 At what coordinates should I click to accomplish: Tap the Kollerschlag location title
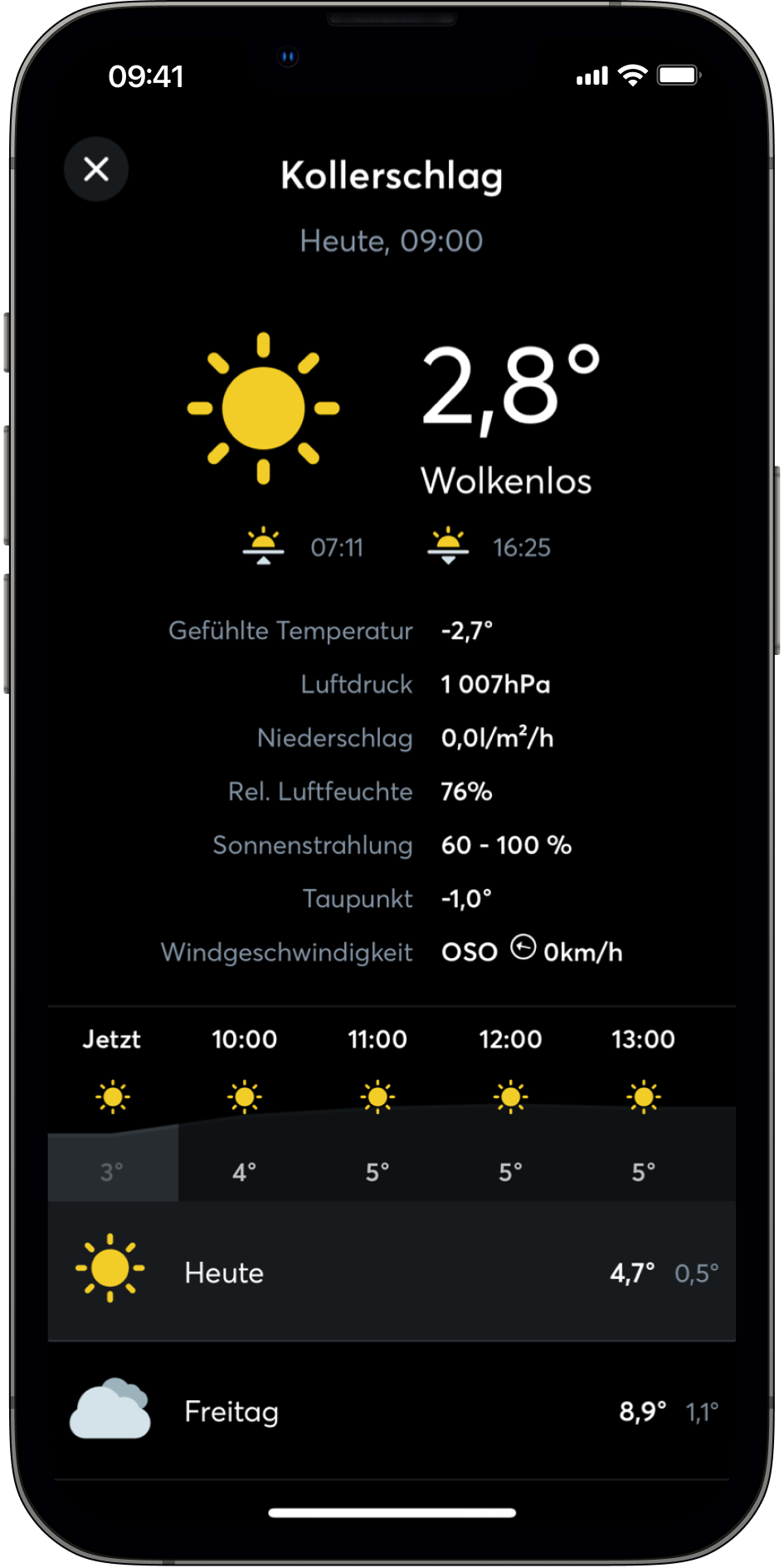tap(392, 175)
